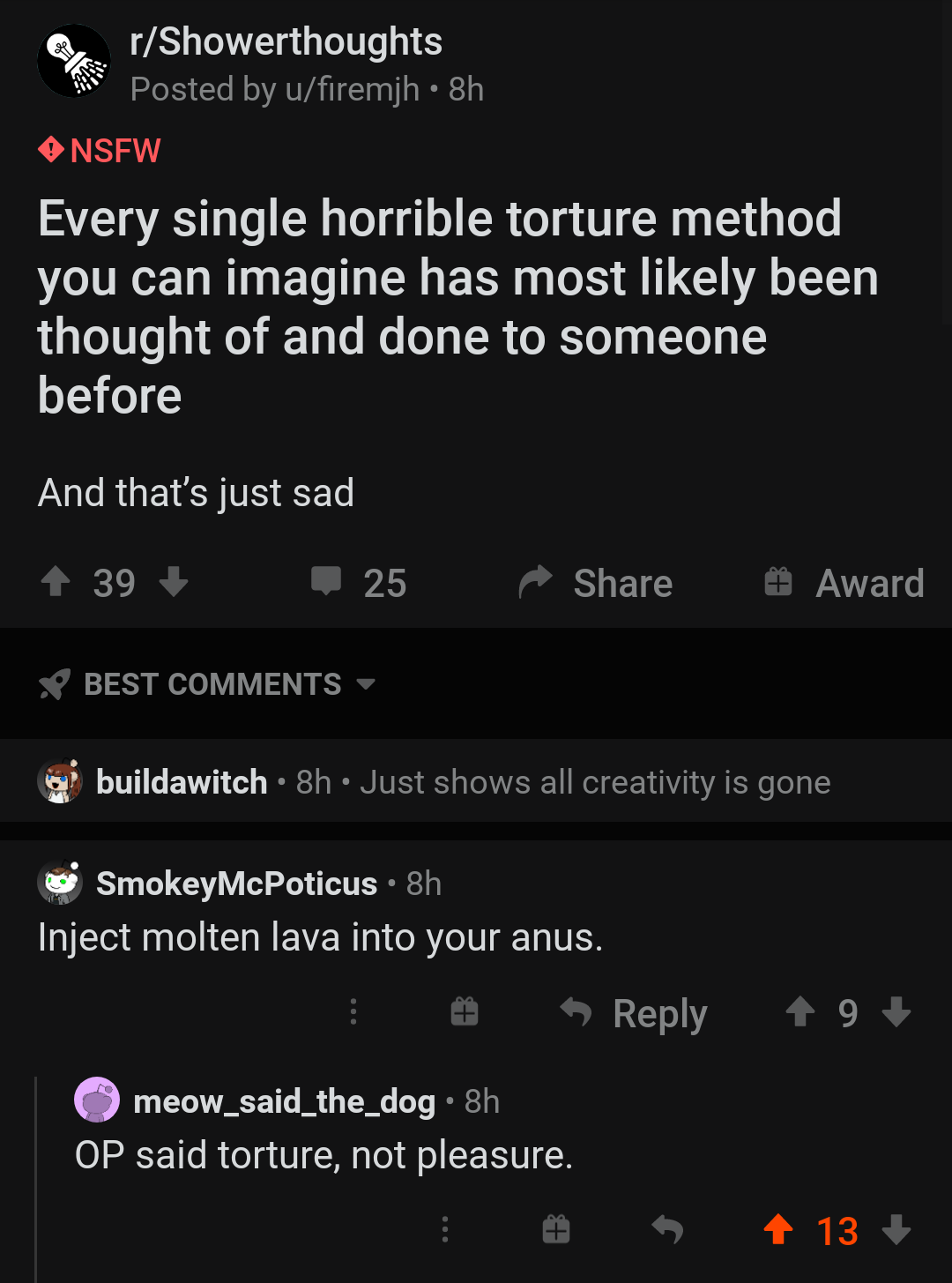This screenshot has width=952, height=1283.
Task: Share this Showerthoughts post
Action: (596, 582)
